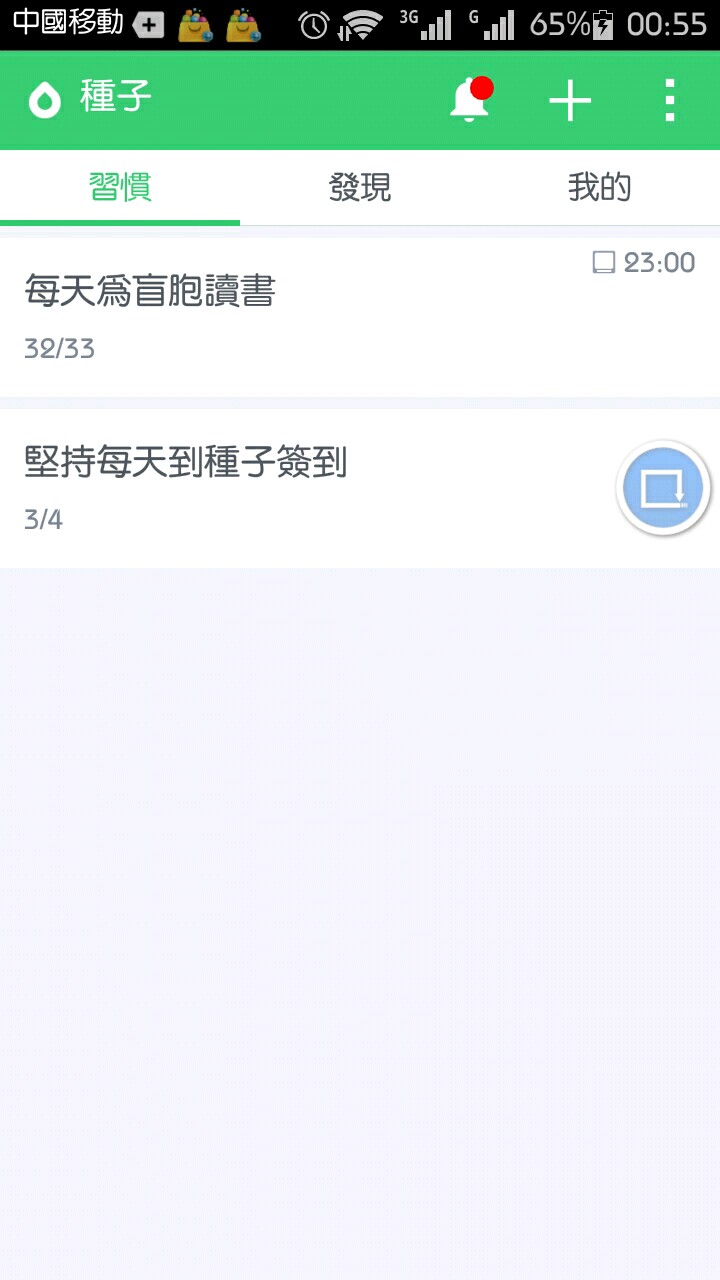Open the overflow menu
720x1280 pixels.
[670, 101]
